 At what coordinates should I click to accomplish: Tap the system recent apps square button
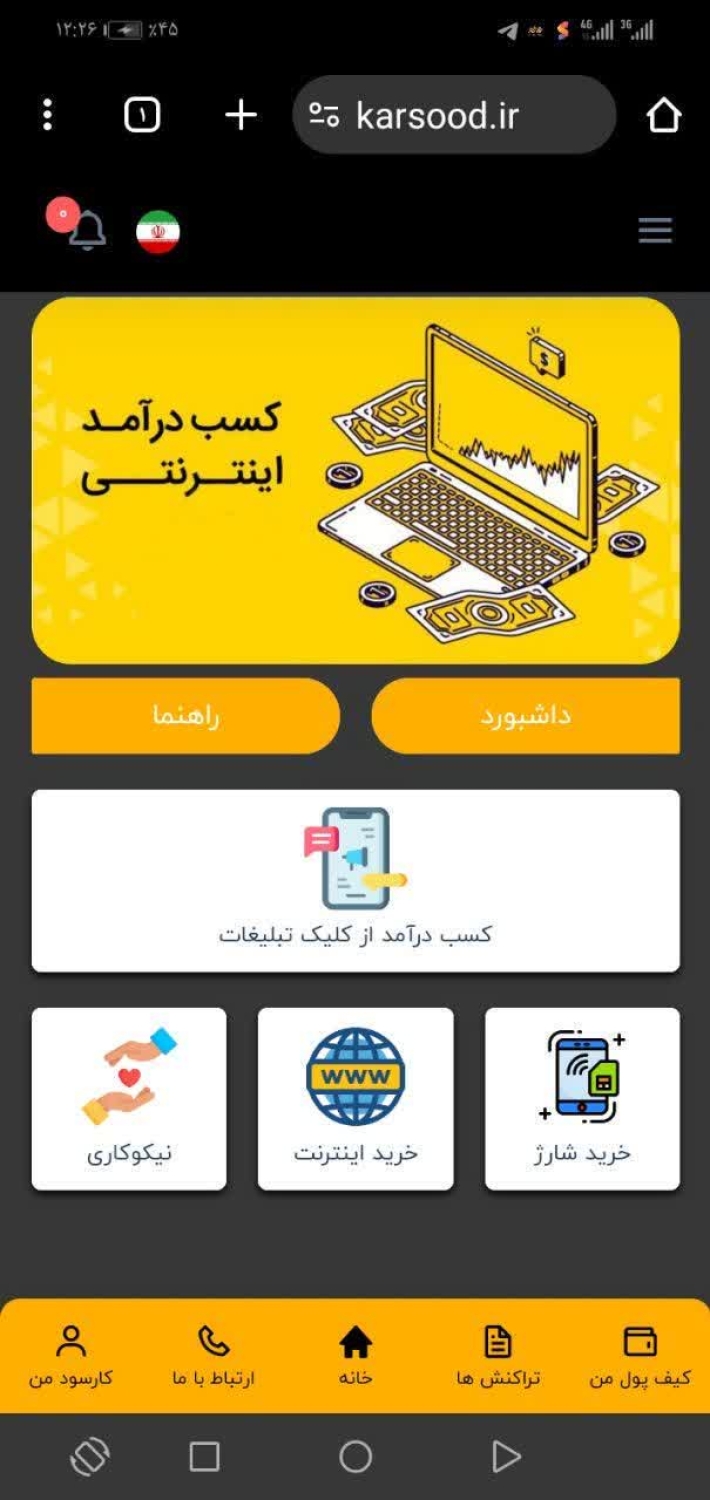point(204,1456)
